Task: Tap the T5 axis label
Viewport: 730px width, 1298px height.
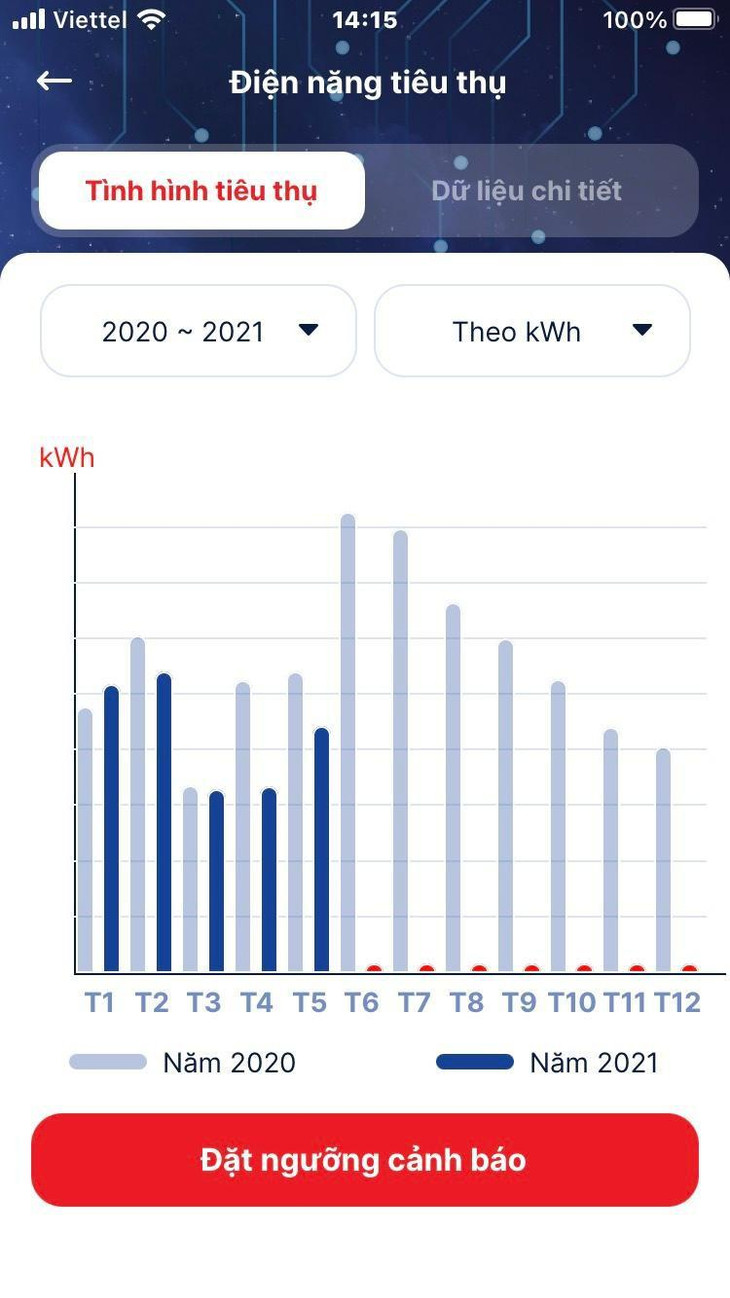Action: click(312, 1001)
